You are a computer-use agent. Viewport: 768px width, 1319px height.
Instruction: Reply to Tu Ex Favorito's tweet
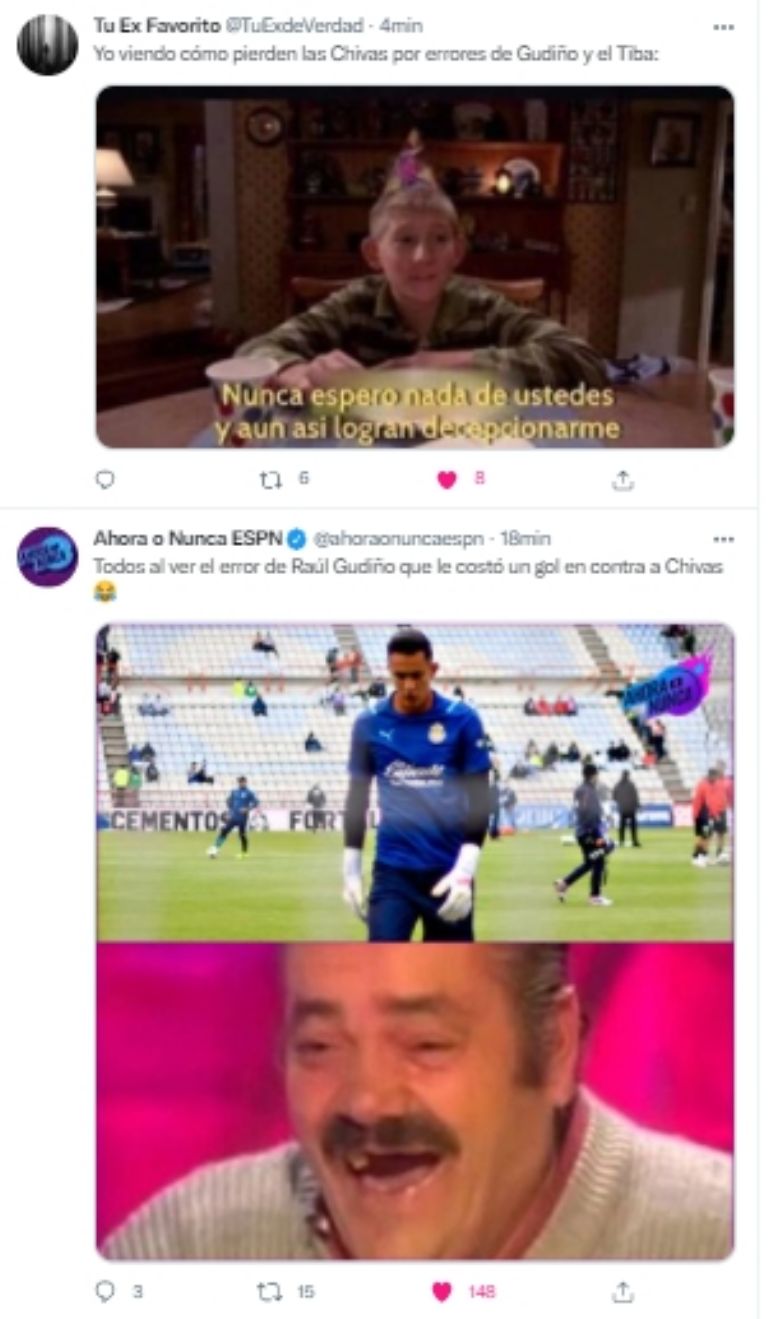point(105,480)
